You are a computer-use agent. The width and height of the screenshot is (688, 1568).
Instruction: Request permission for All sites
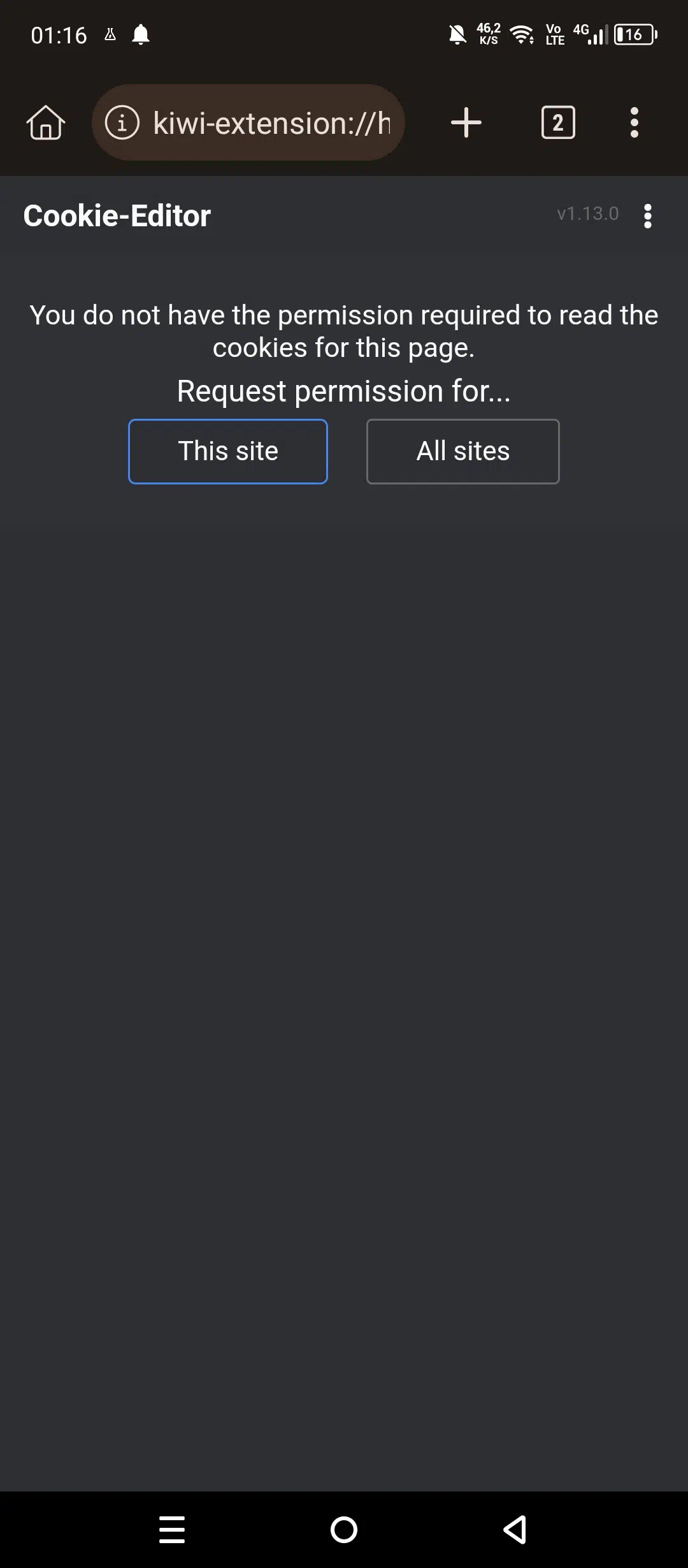[463, 451]
